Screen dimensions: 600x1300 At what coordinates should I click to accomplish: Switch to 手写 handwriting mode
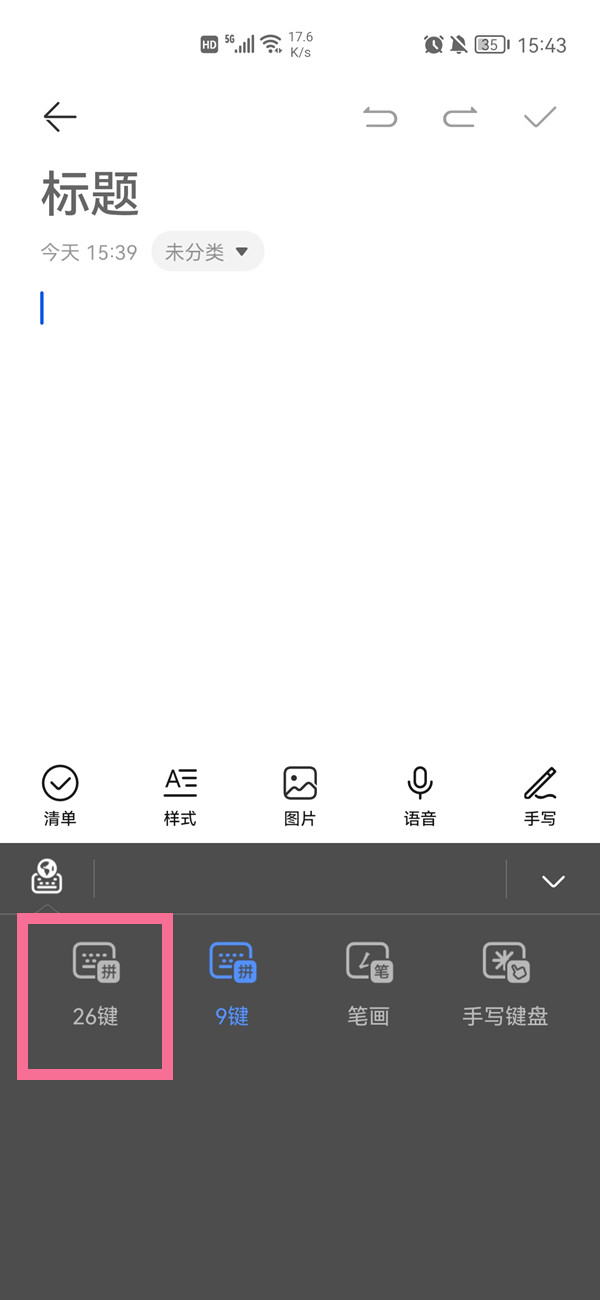pos(540,796)
